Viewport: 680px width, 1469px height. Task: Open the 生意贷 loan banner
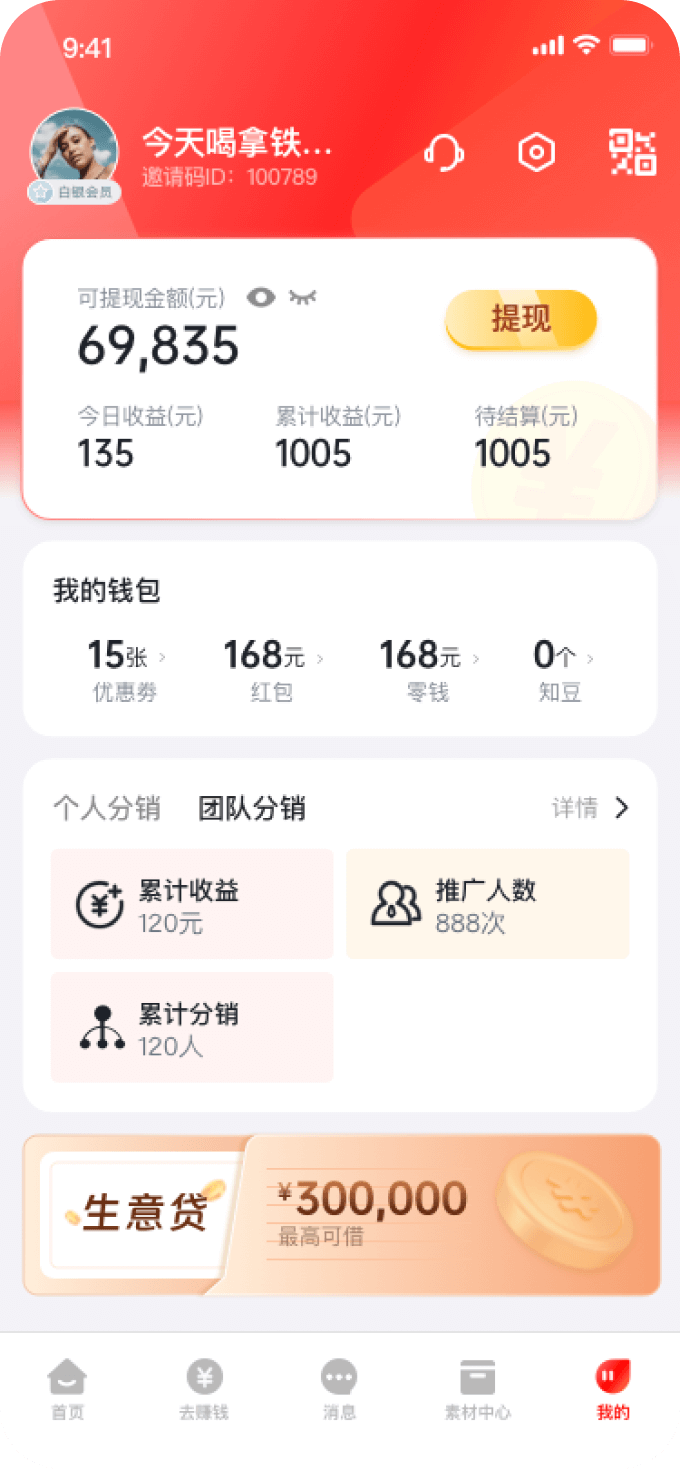pos(341,1214)
